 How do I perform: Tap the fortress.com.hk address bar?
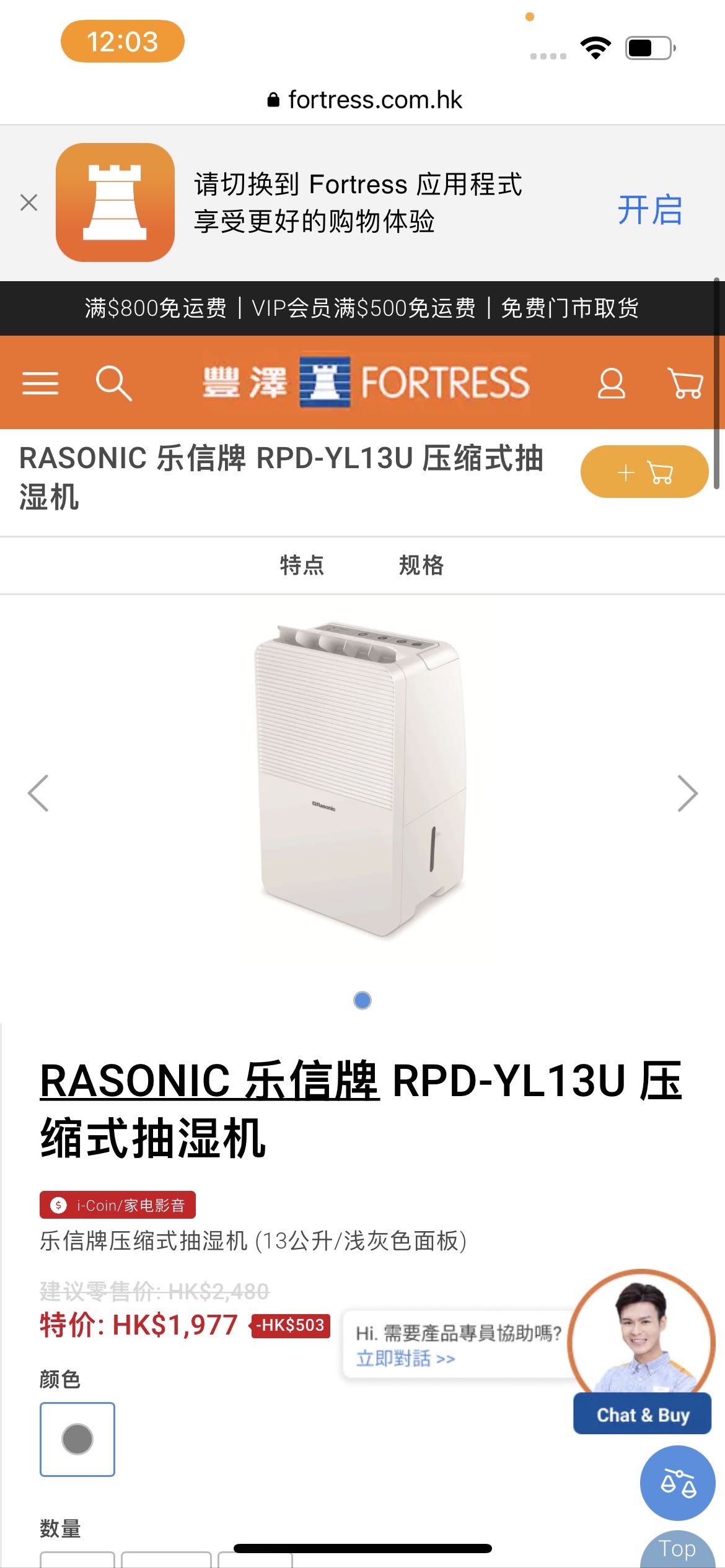click(x=364, y=100)
